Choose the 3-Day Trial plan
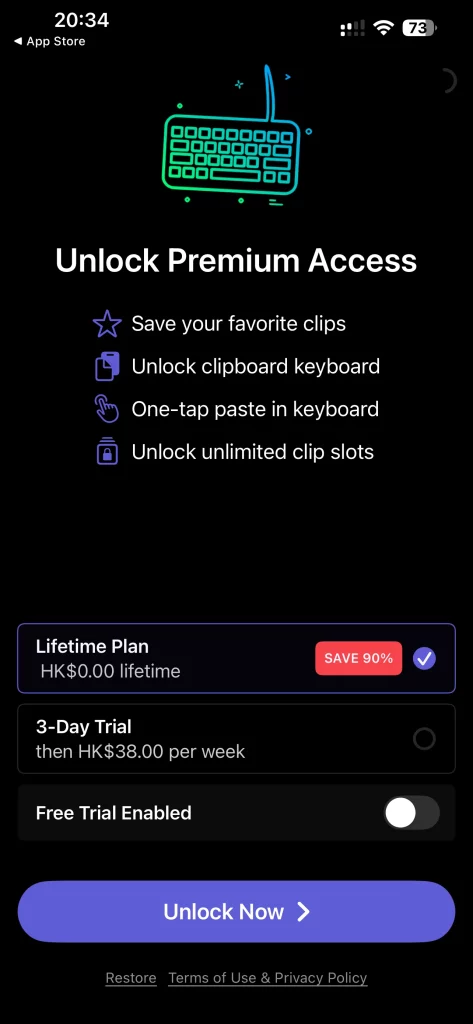This screenshot has width=473, height=1024. [x=236, y=739]
